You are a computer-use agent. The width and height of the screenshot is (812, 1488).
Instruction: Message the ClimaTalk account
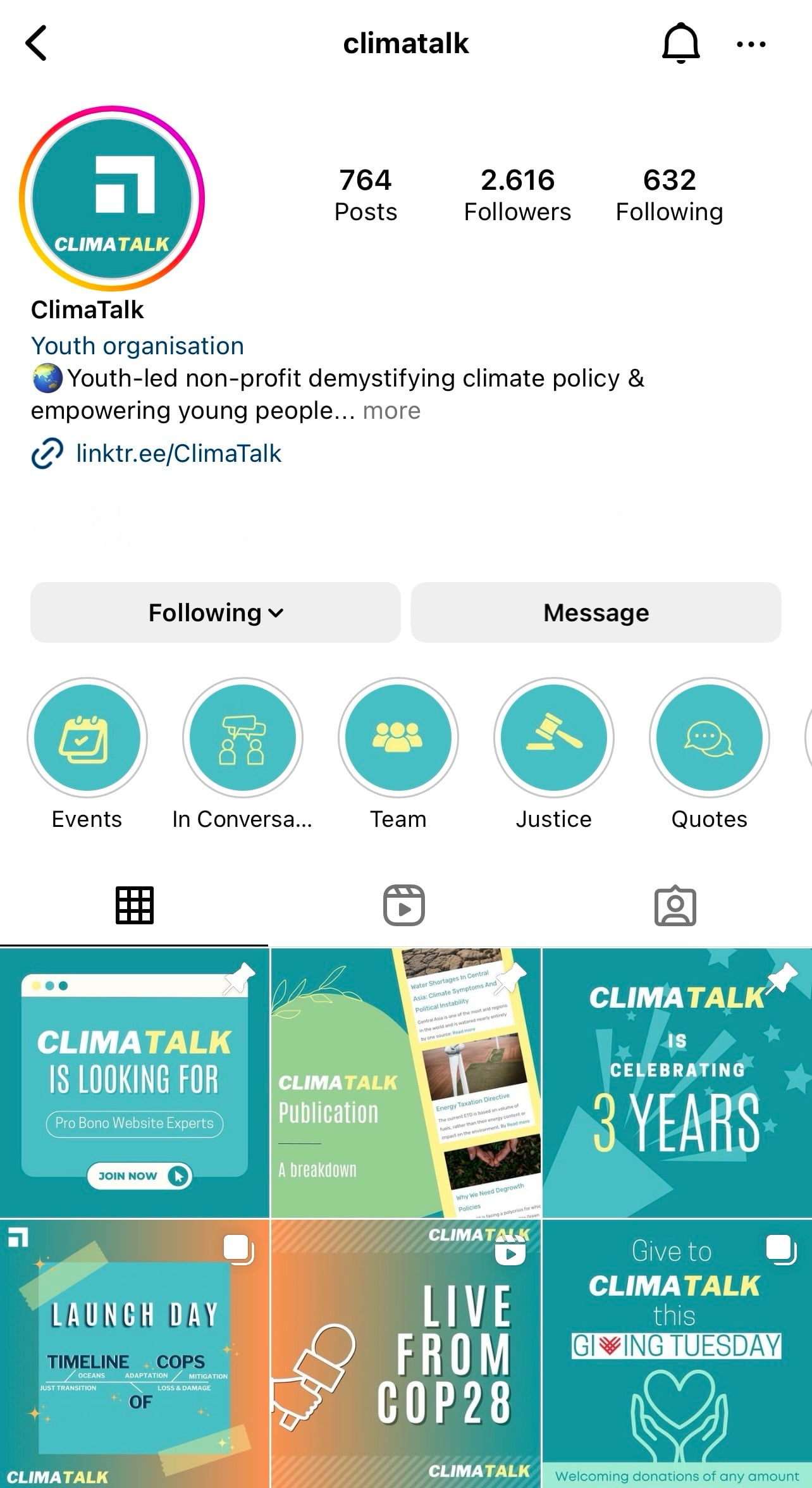(596, 612)
